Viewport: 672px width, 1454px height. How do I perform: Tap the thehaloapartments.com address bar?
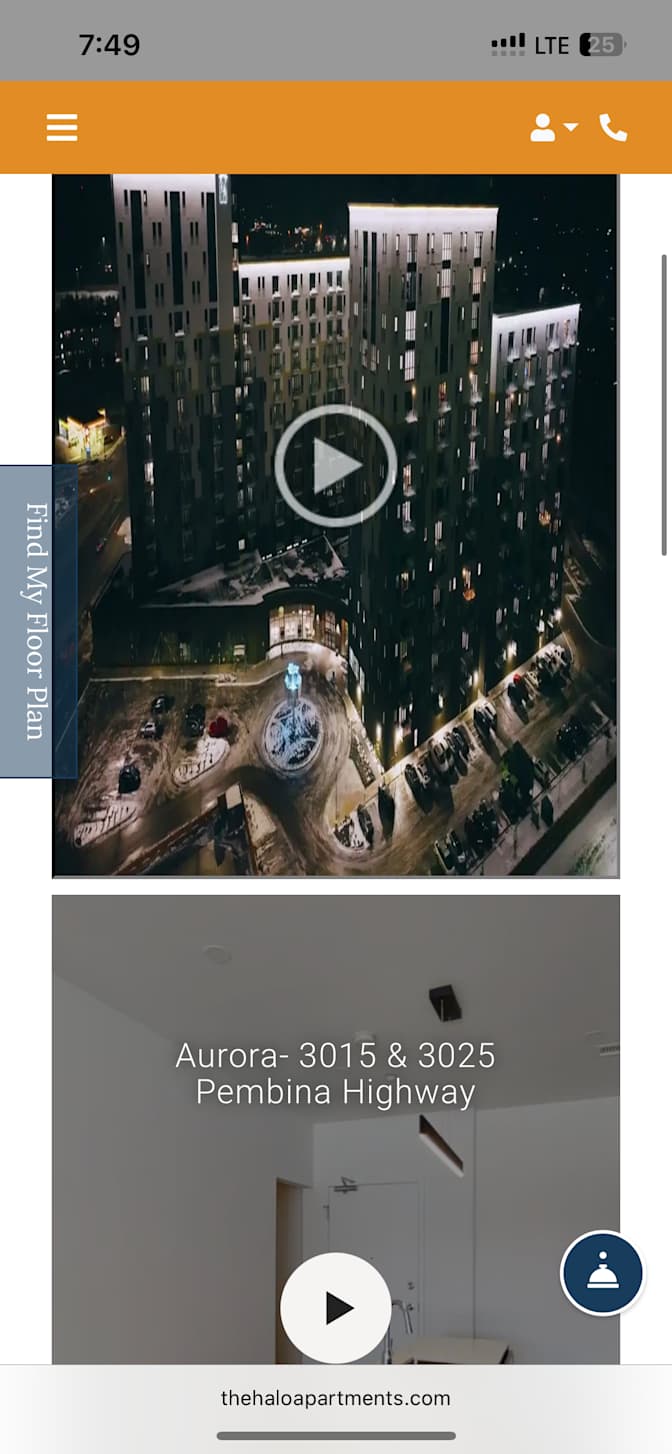(x=335, y=1398)
